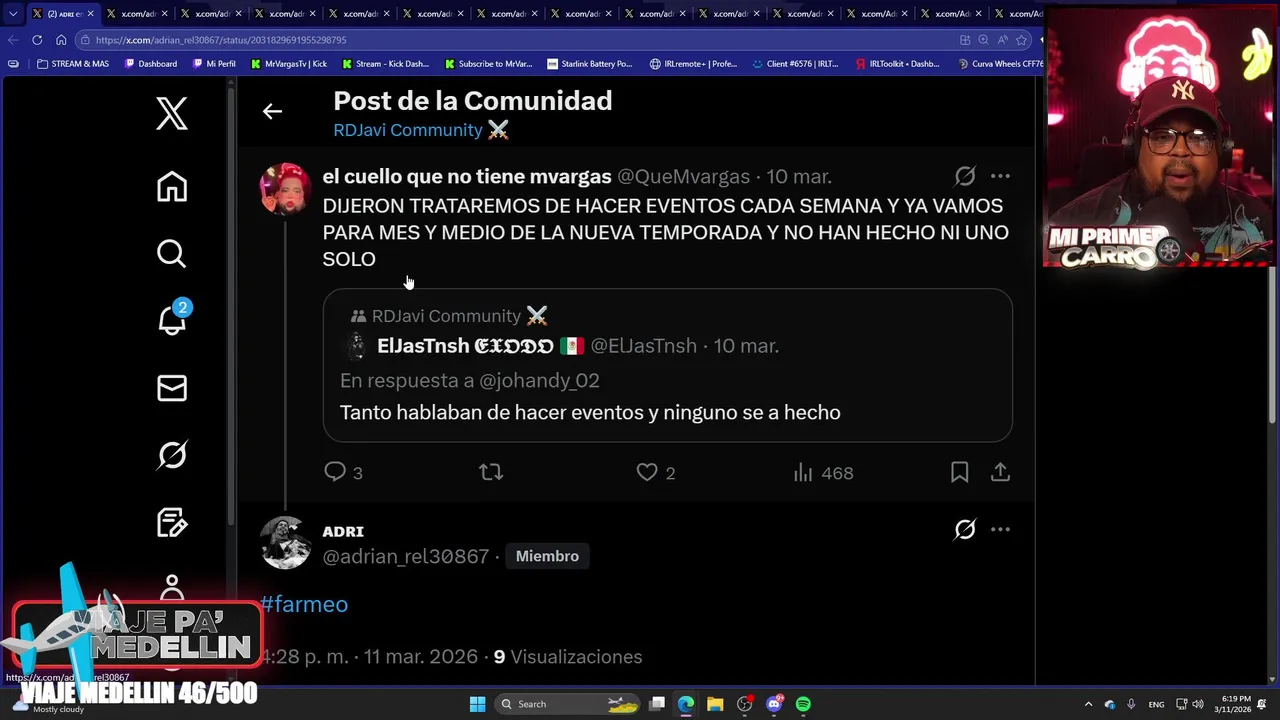Screen dimensions: 1280x720
Task: Share the QueMvargas post
Action: point(1000,472)
